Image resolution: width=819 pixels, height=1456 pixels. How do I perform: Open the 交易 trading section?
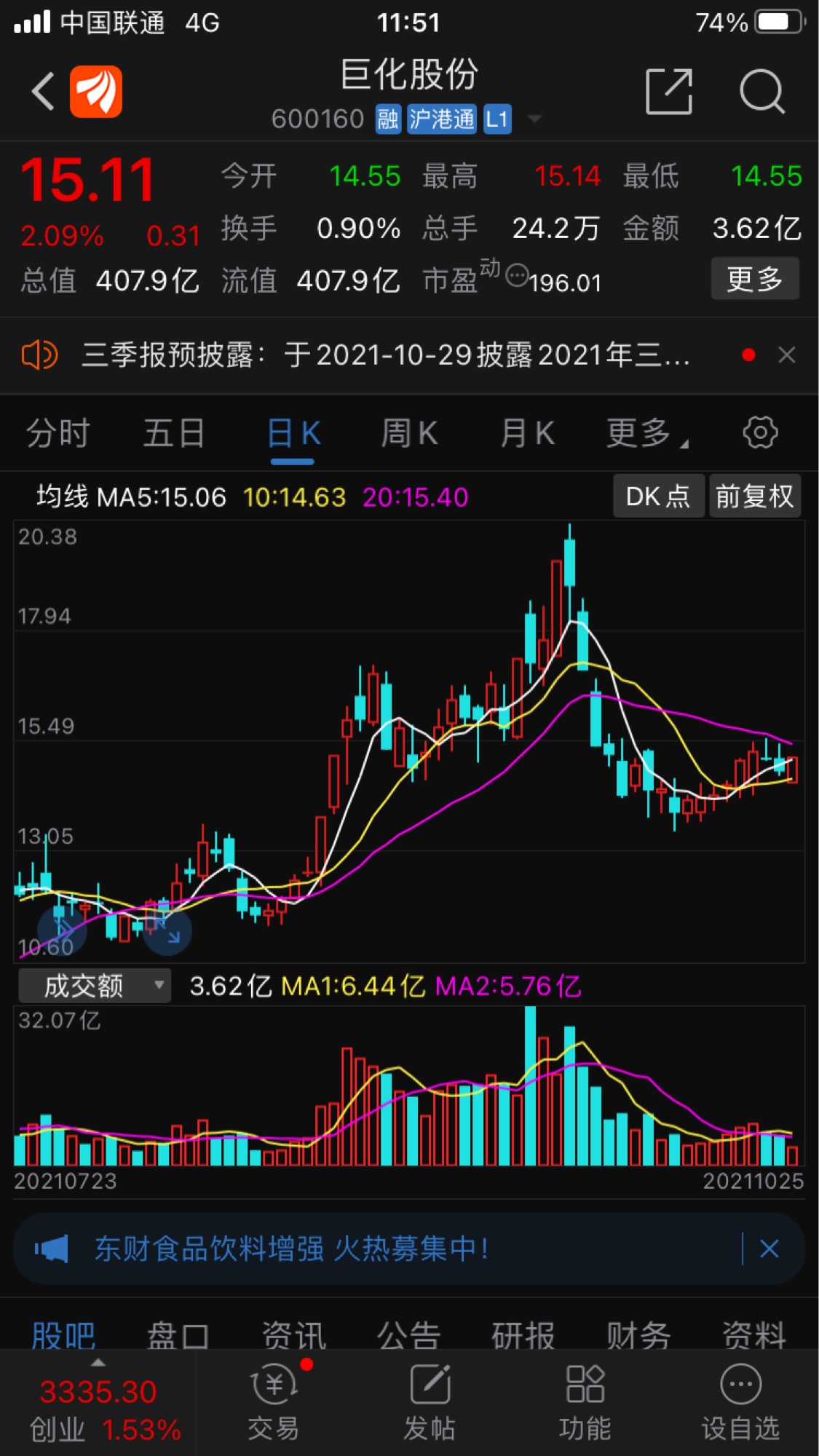click(274, 1403)
